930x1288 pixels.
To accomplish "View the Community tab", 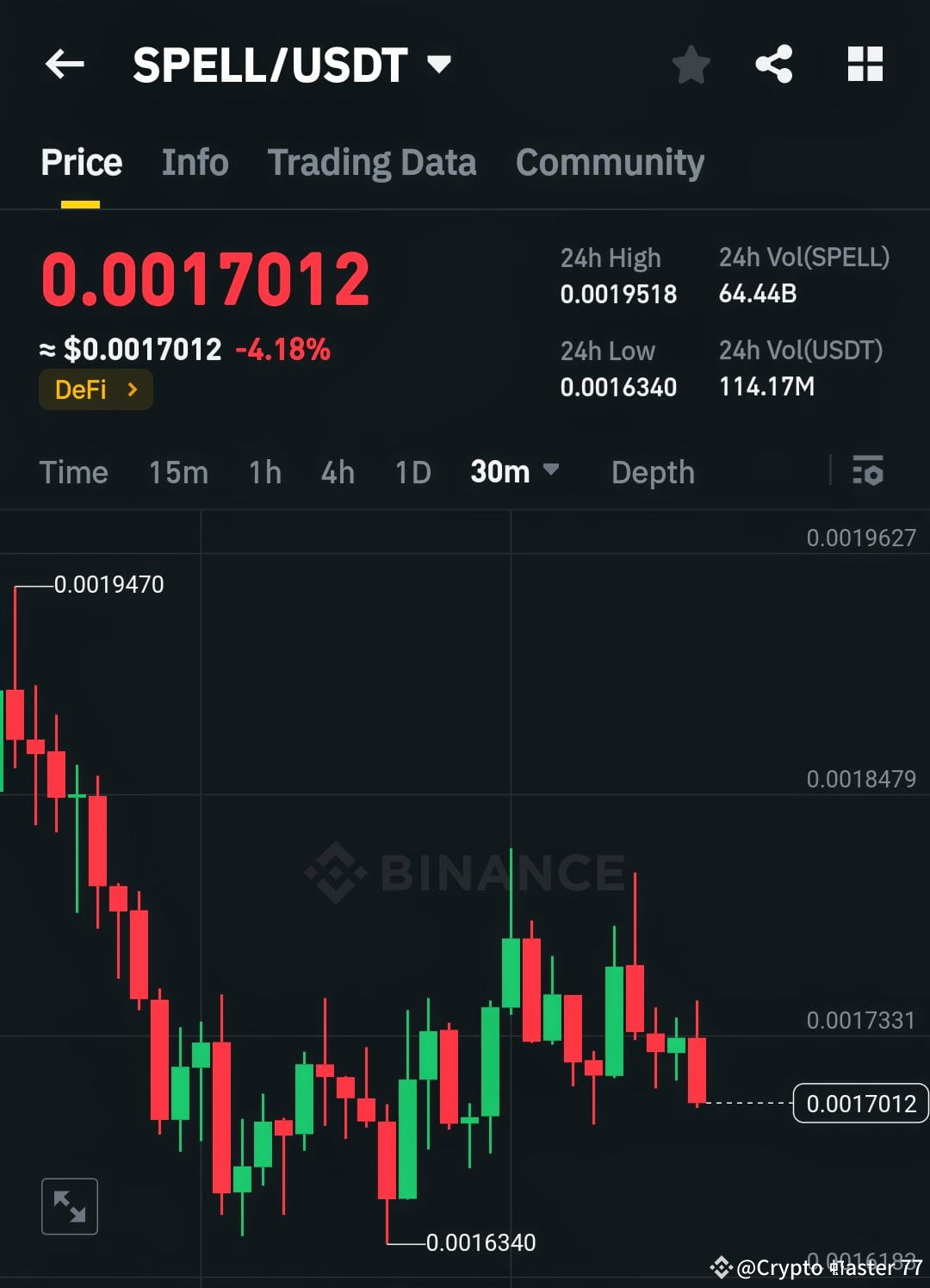I will (610, 162).
